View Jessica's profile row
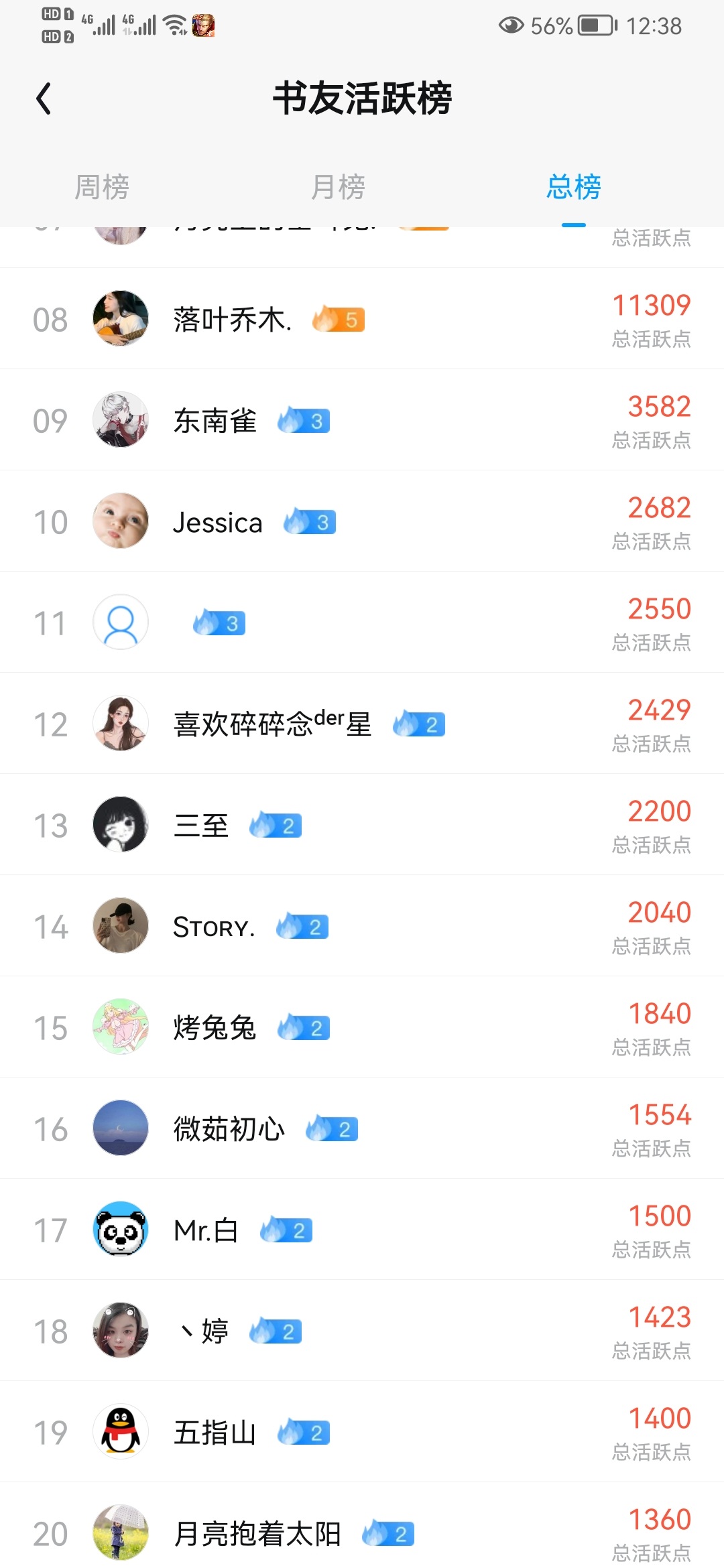Viewport: 724px width, 1568px height. 362,522
